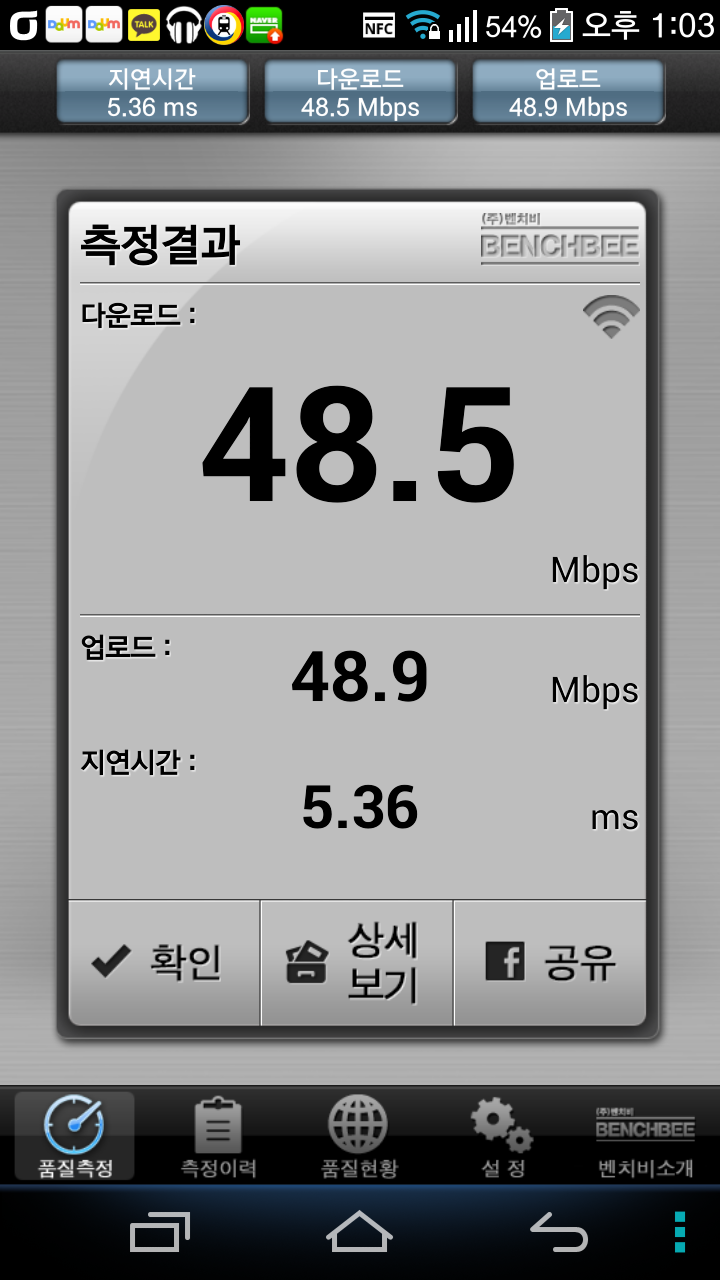Open 상세보기 detailed results

[357, 962]
